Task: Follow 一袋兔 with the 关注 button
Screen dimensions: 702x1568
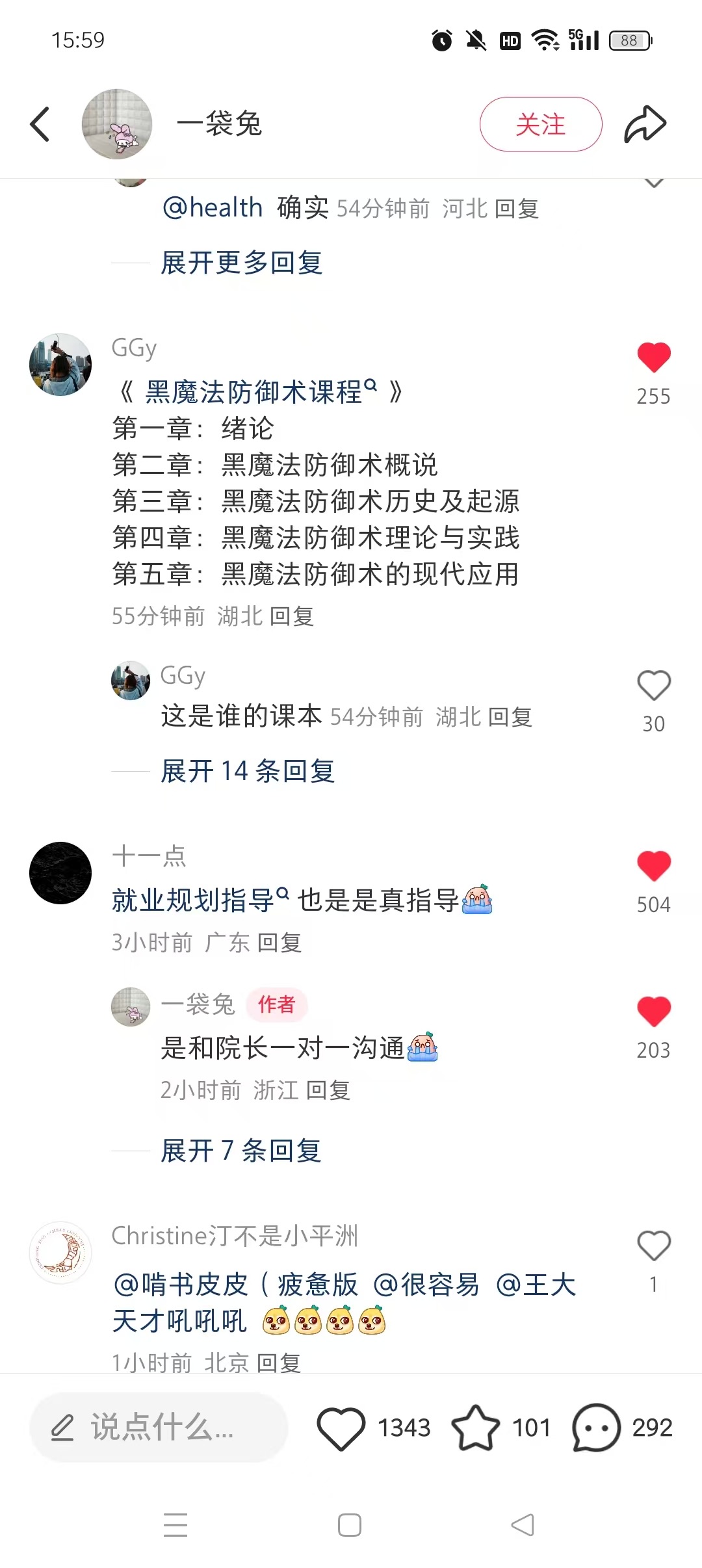Action: (x=541, y=124)
